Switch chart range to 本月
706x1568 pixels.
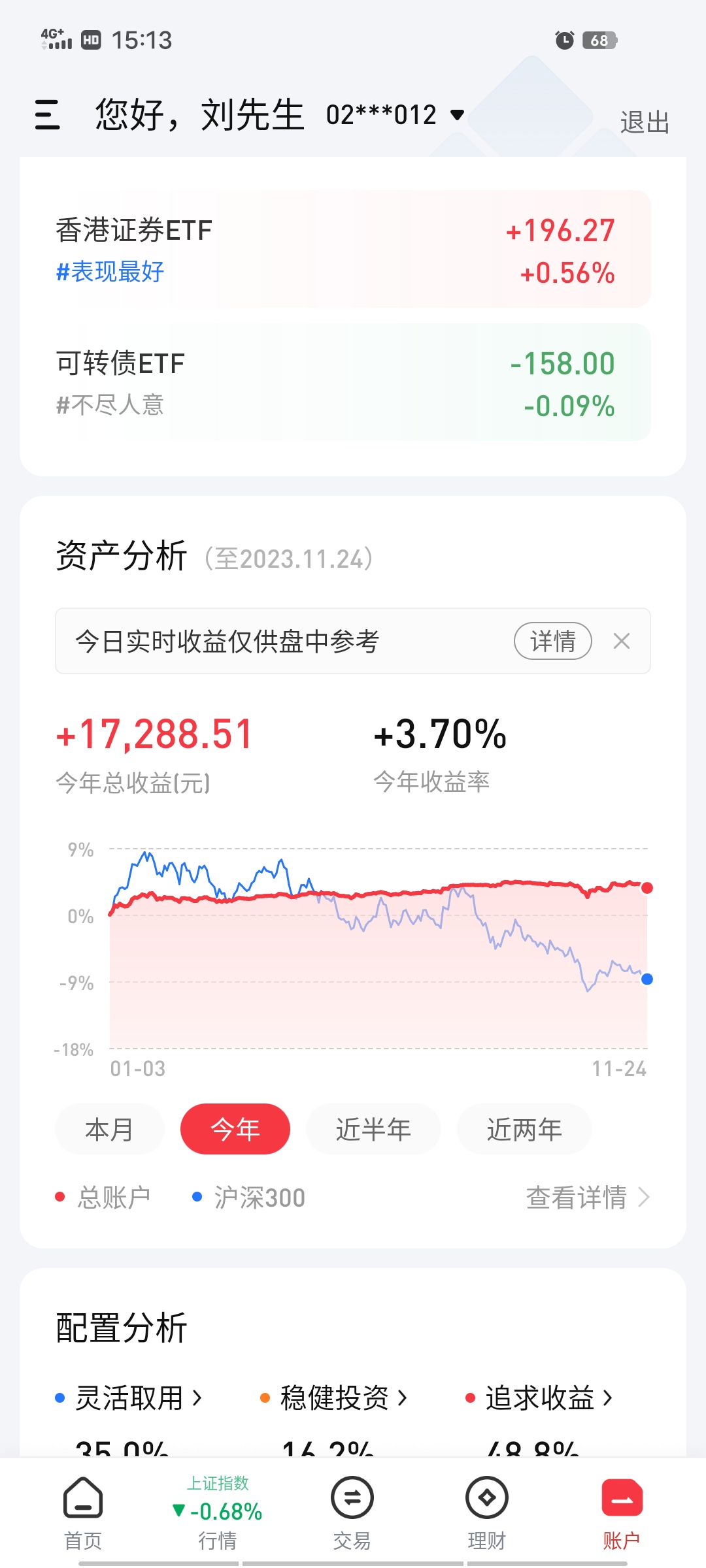pyautogui.click(x=109, y=1129)
